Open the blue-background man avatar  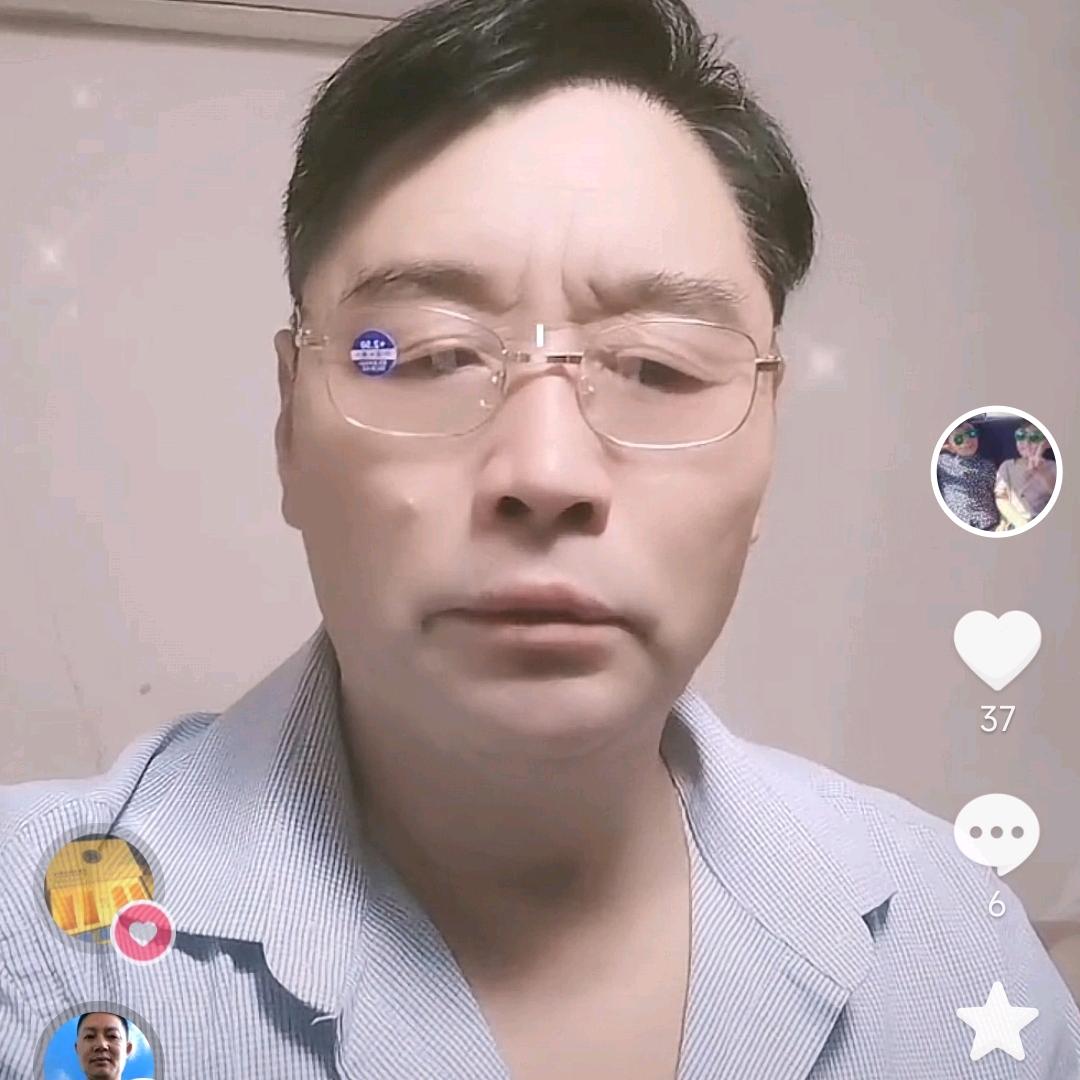point(100,1043)
